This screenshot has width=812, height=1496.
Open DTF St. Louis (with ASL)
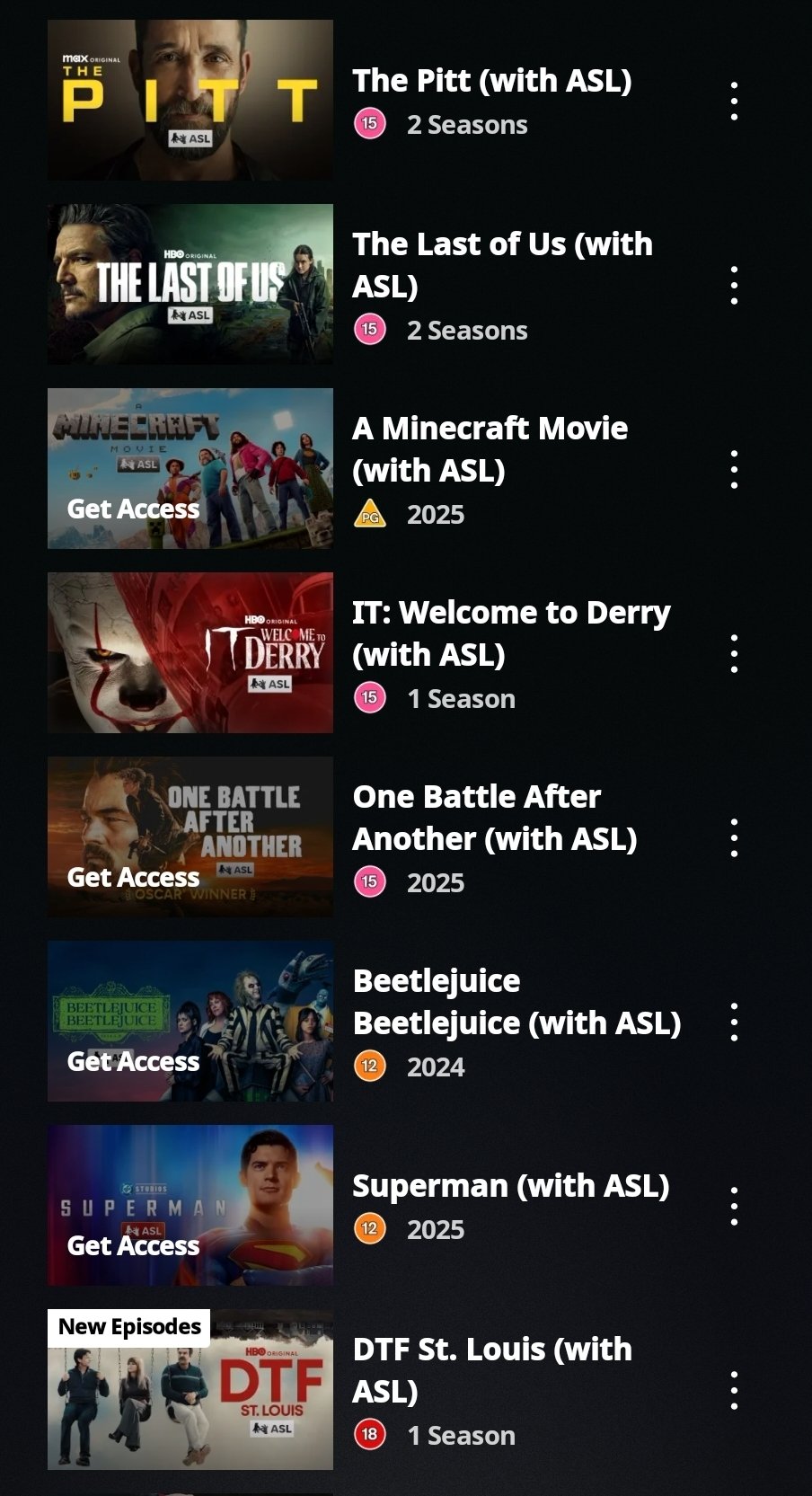coord(190,1389)
